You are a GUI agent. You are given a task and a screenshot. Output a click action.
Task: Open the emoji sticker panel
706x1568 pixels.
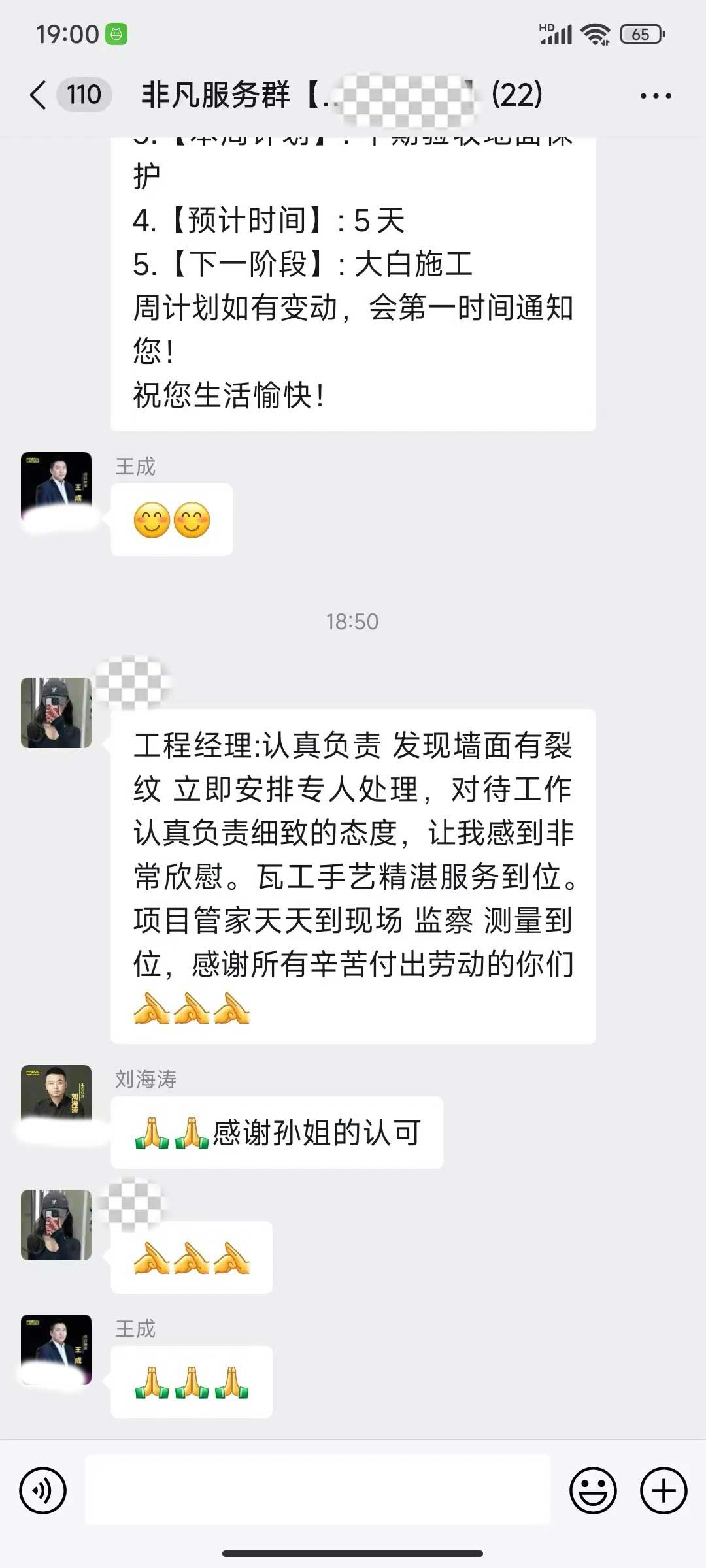[x=593, y=1490]
